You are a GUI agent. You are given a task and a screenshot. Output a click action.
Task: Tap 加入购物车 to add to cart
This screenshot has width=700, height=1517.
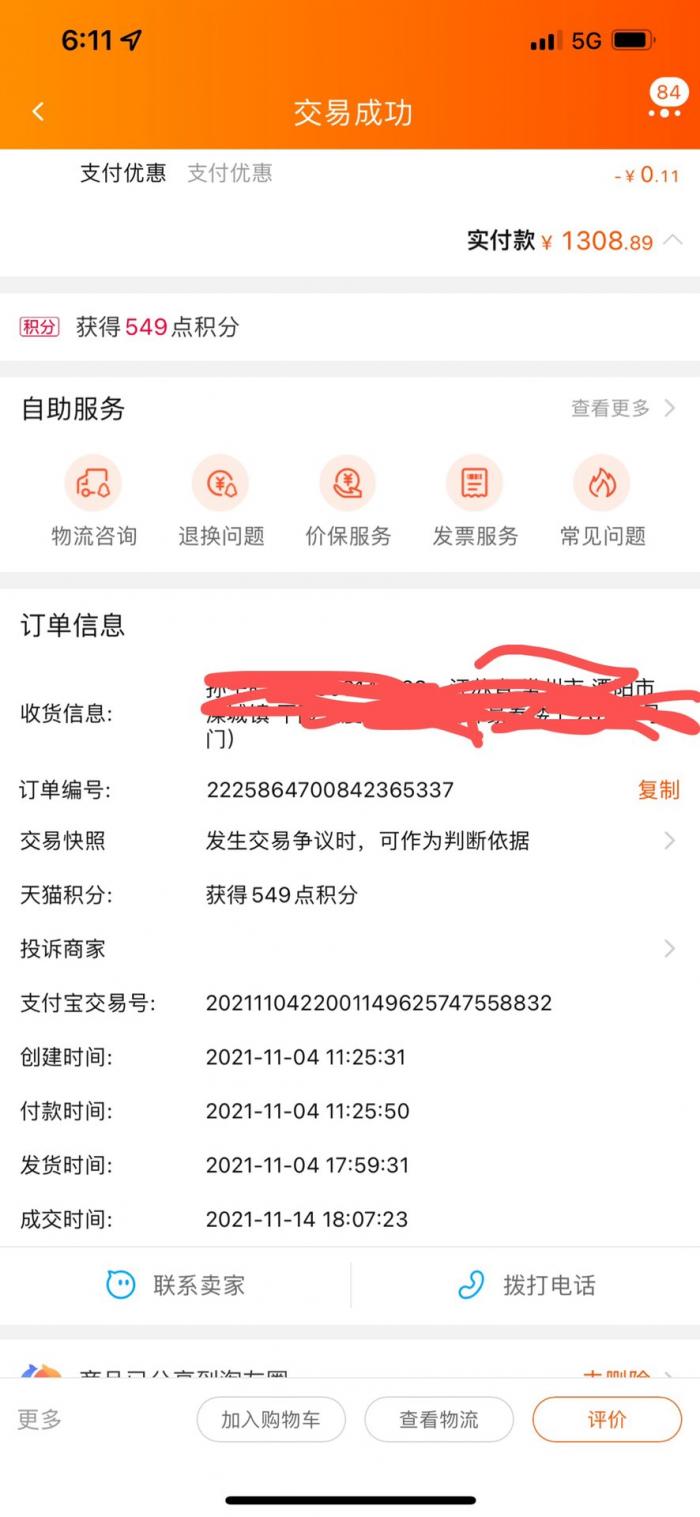[x=271, y=1419]
